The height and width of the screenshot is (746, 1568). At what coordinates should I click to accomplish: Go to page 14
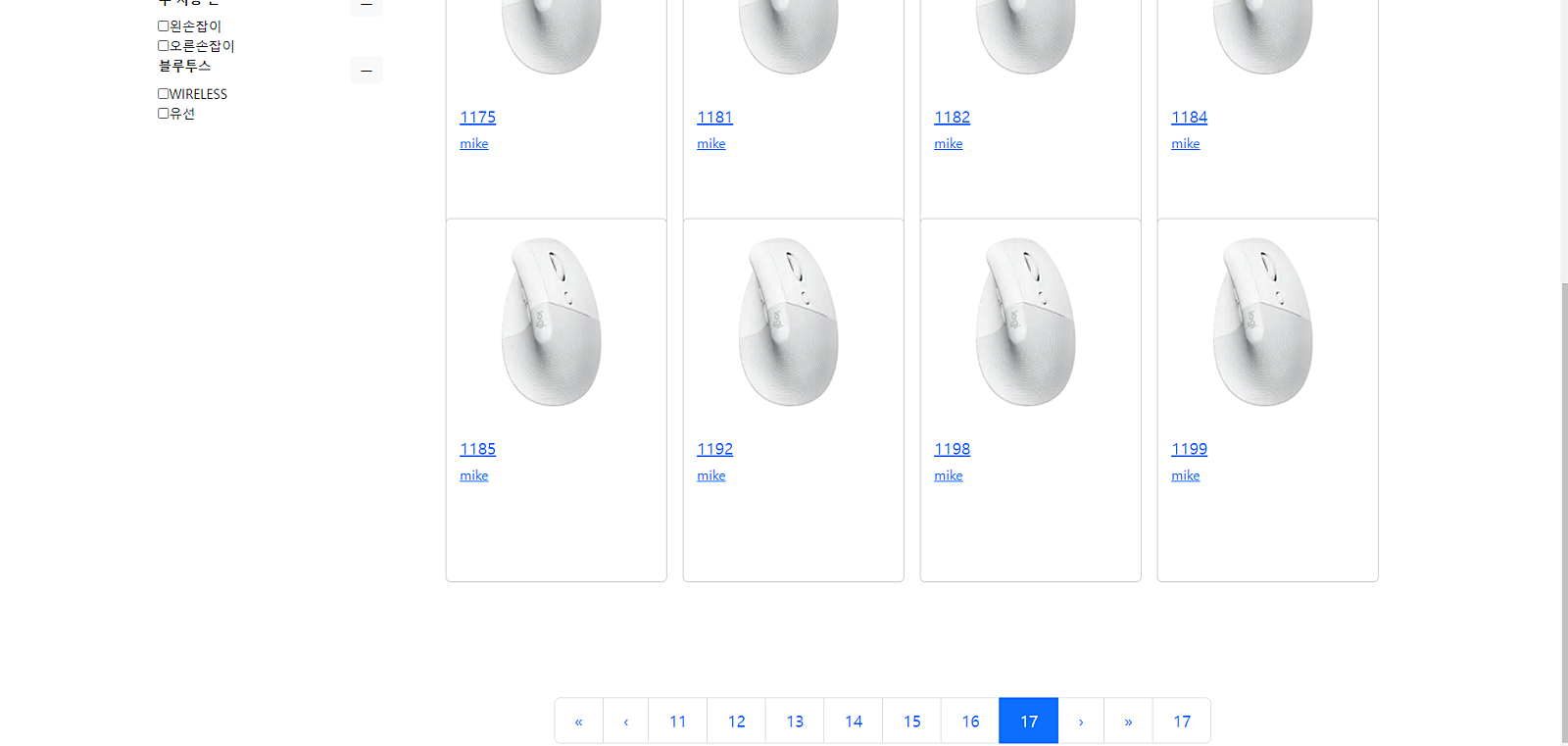pyautogui.click(x=853, y=721)
